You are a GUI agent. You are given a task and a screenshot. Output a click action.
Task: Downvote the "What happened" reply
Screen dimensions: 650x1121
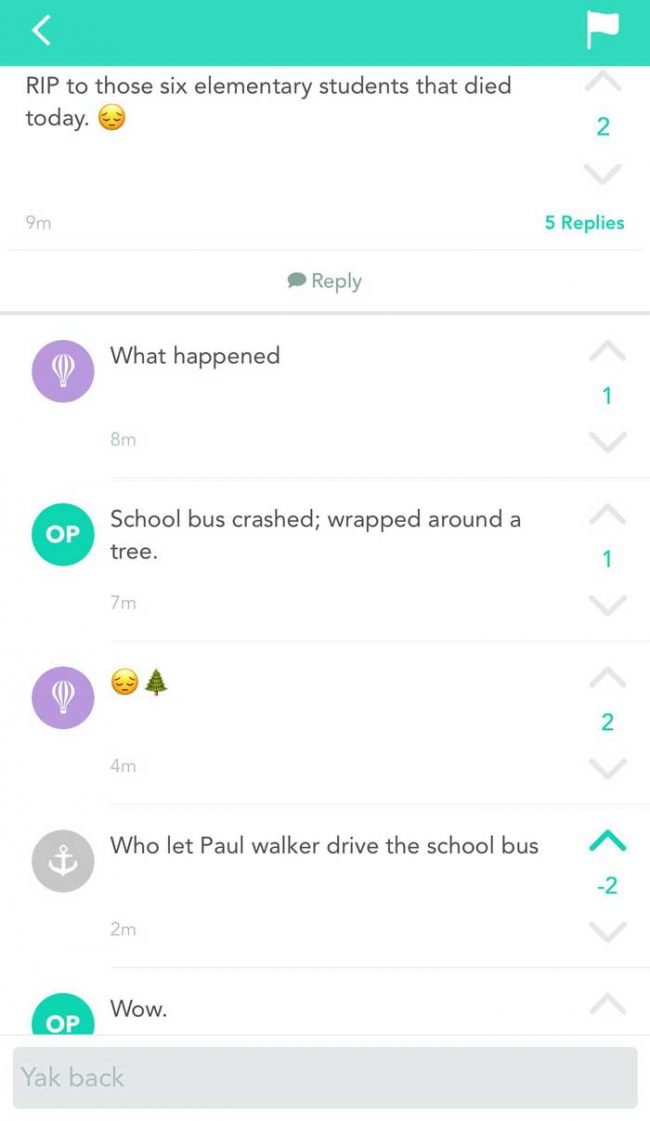click(x=607, y=442)
